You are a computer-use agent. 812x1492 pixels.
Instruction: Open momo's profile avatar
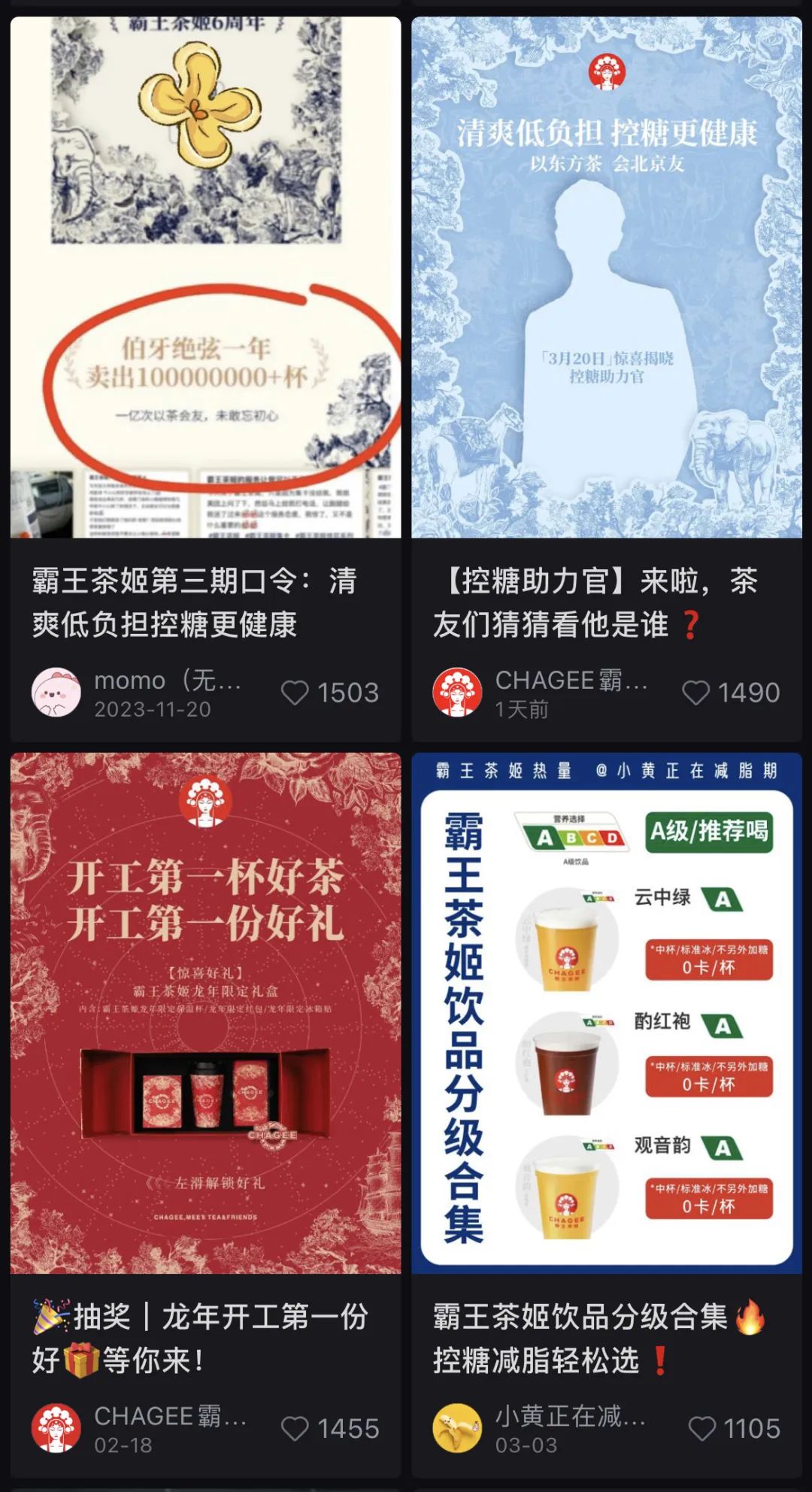click(56, 692)
